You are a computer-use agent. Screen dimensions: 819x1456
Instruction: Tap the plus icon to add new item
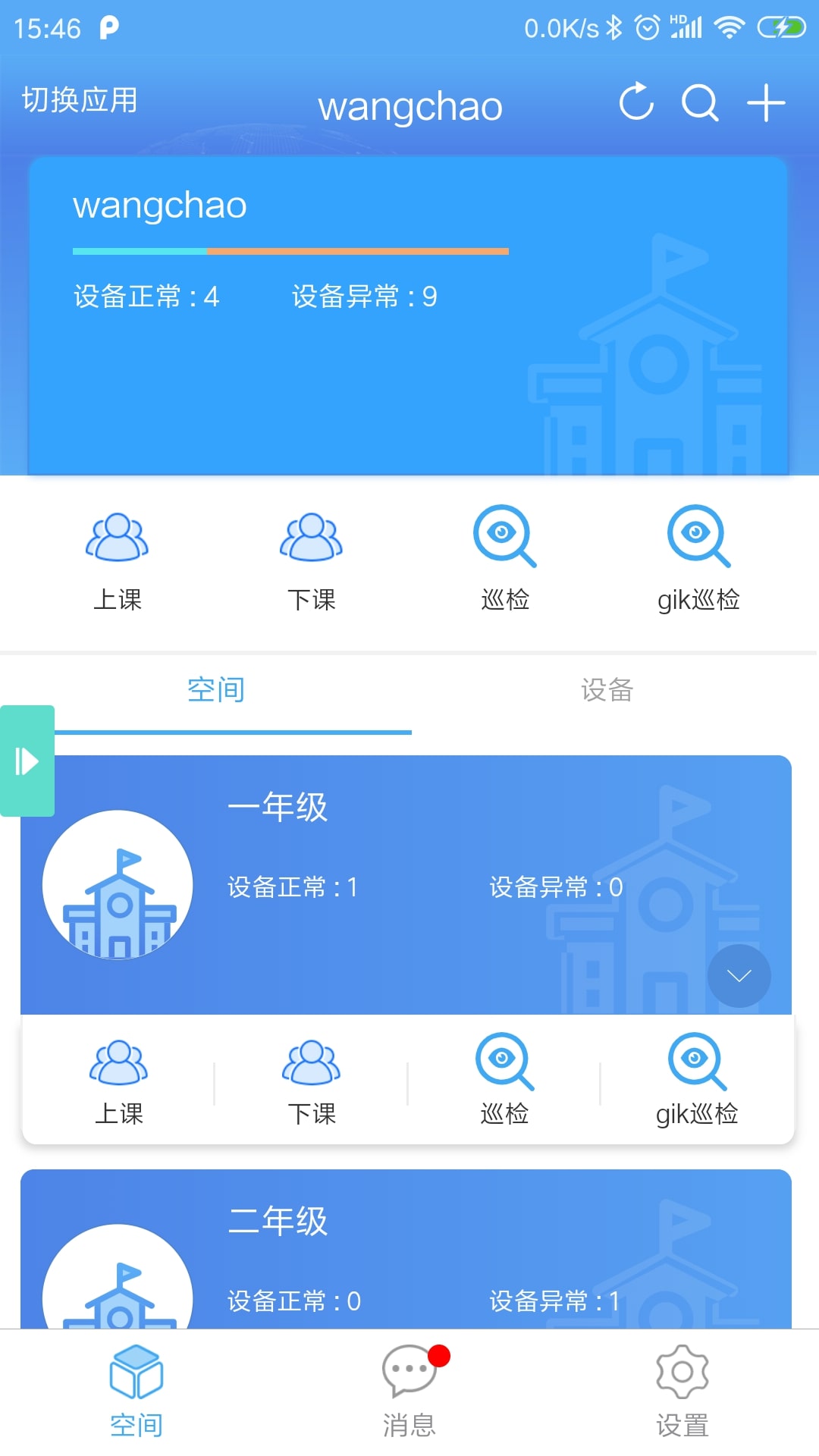tap(764, 104)
